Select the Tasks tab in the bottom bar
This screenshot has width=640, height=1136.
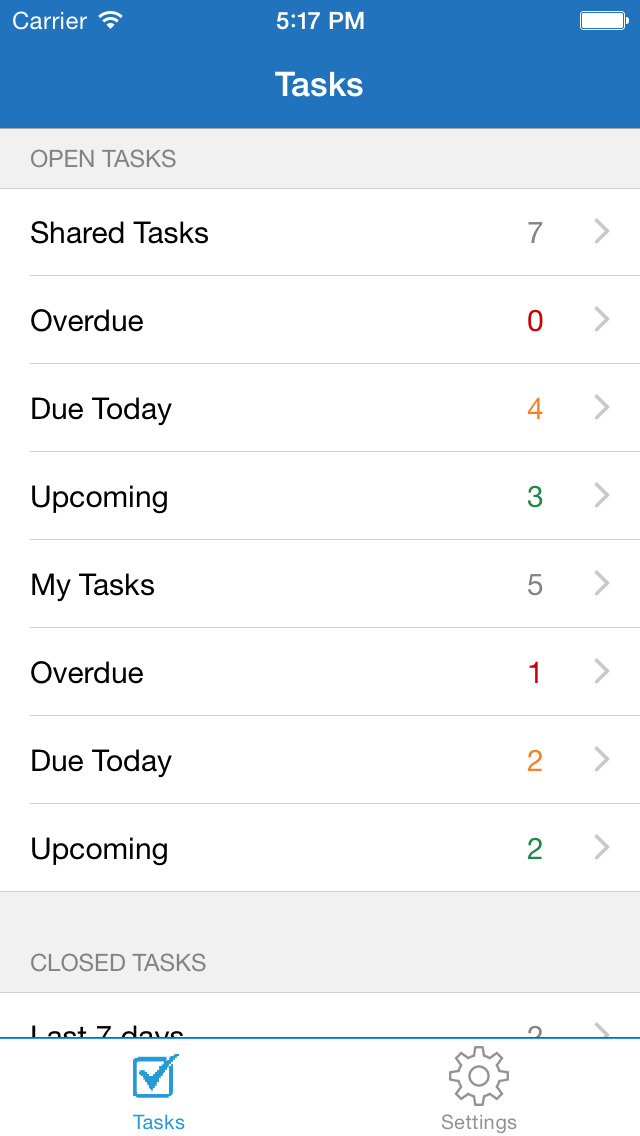point(159,1089)
